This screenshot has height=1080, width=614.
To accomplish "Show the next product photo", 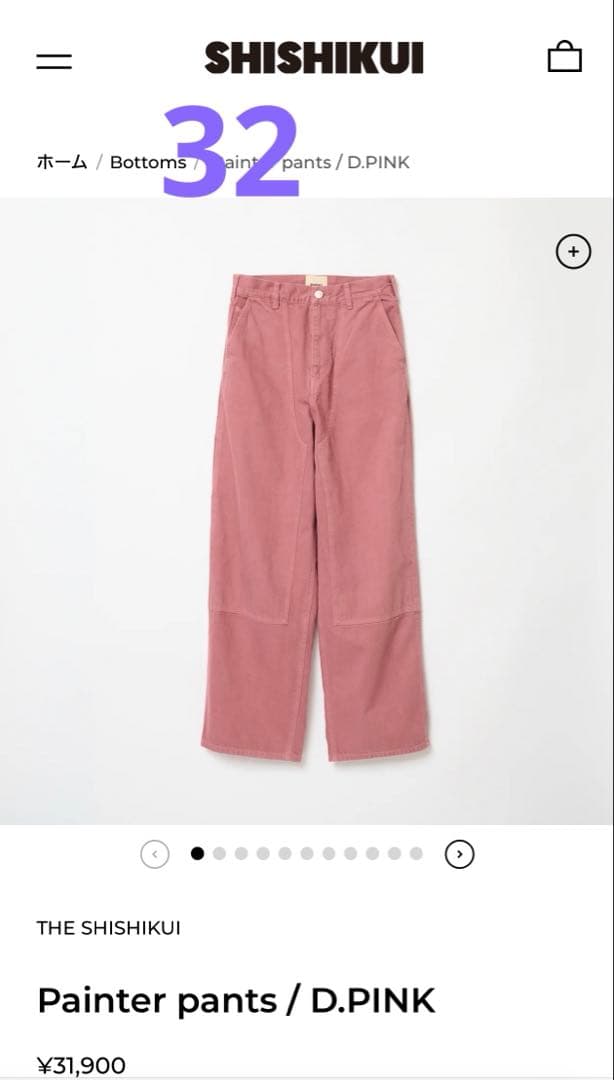I will (x=459, y=854).
